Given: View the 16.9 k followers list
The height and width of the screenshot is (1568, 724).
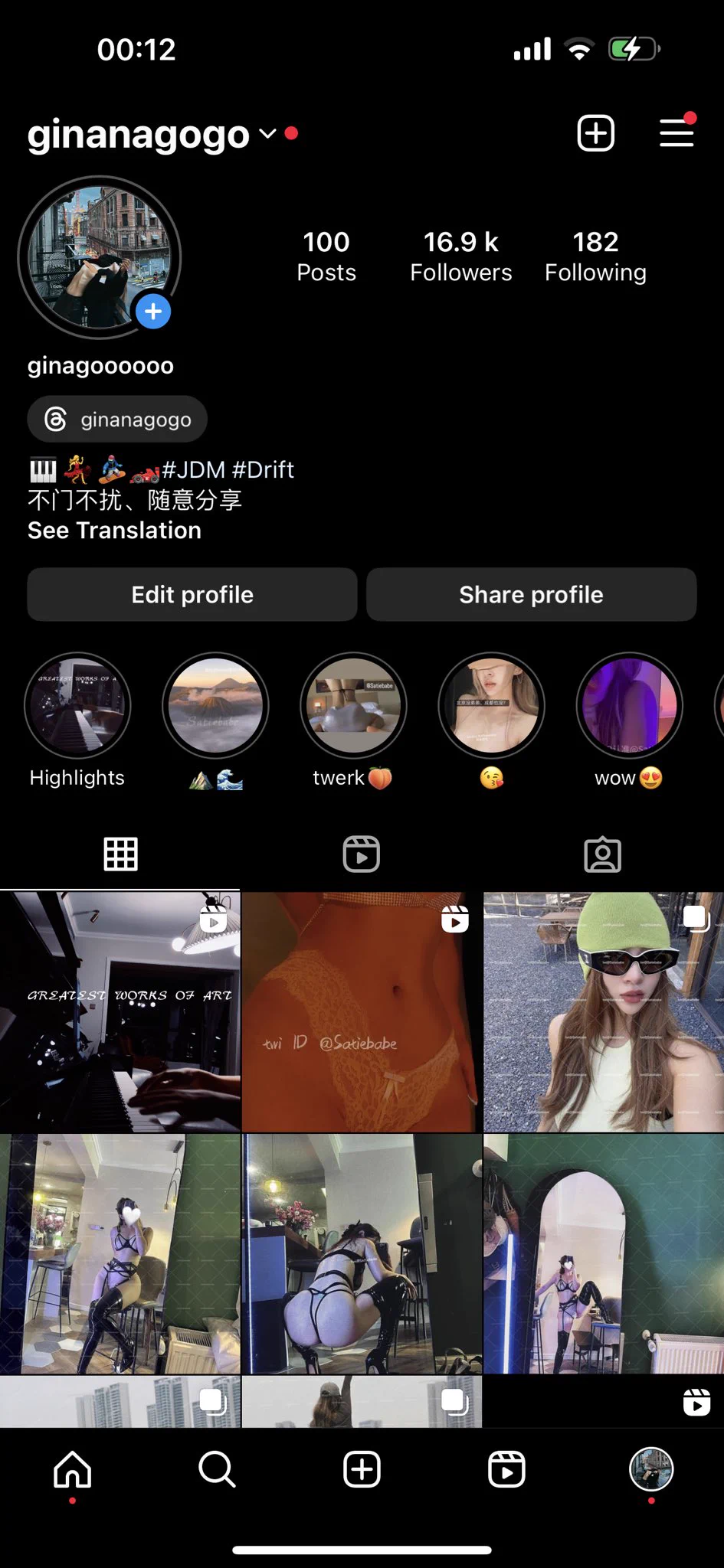Looking at the screenshot, I should tap(460, 256).
